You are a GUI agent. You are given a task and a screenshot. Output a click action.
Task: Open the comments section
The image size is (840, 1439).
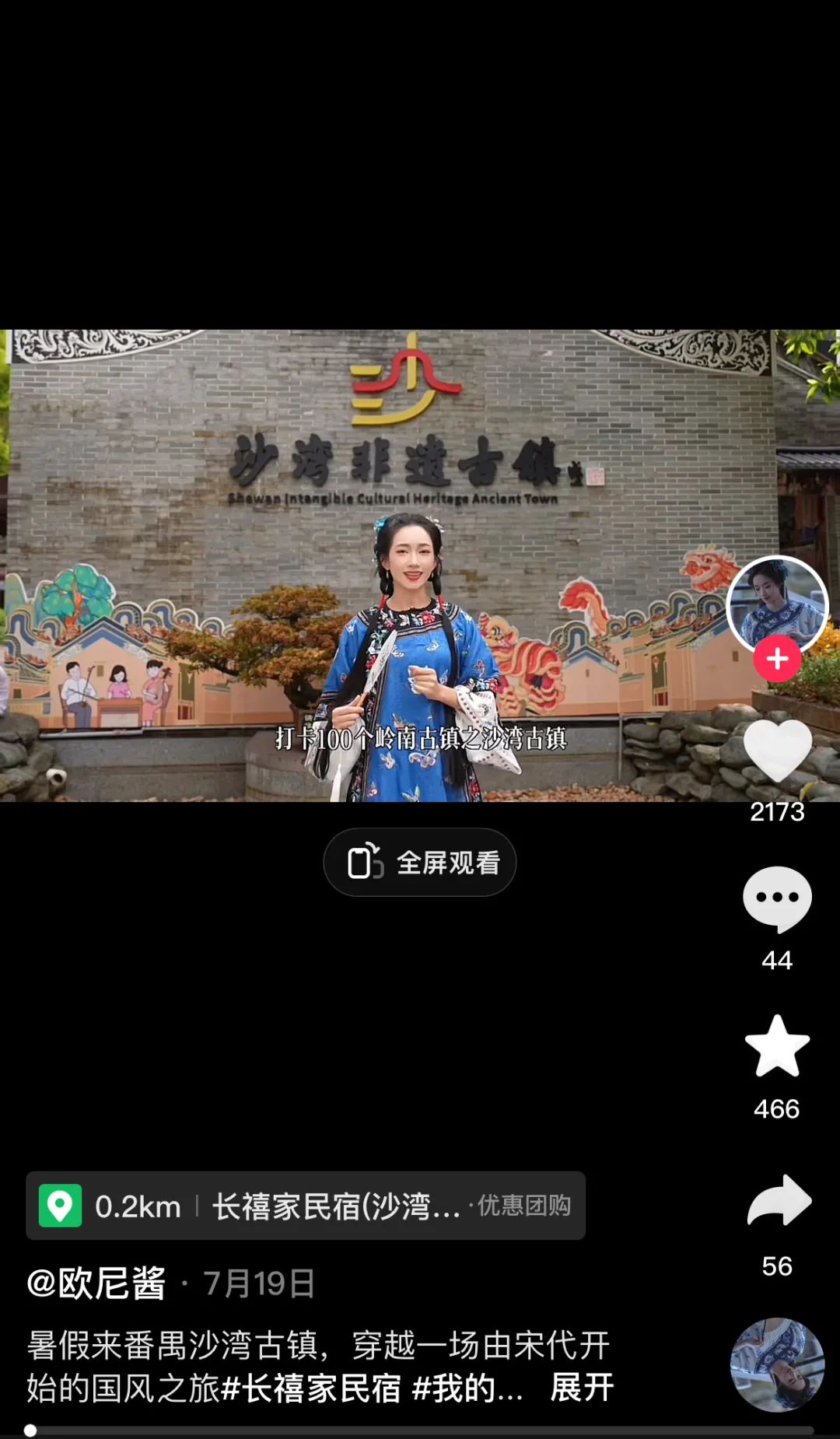click(777, 898)
